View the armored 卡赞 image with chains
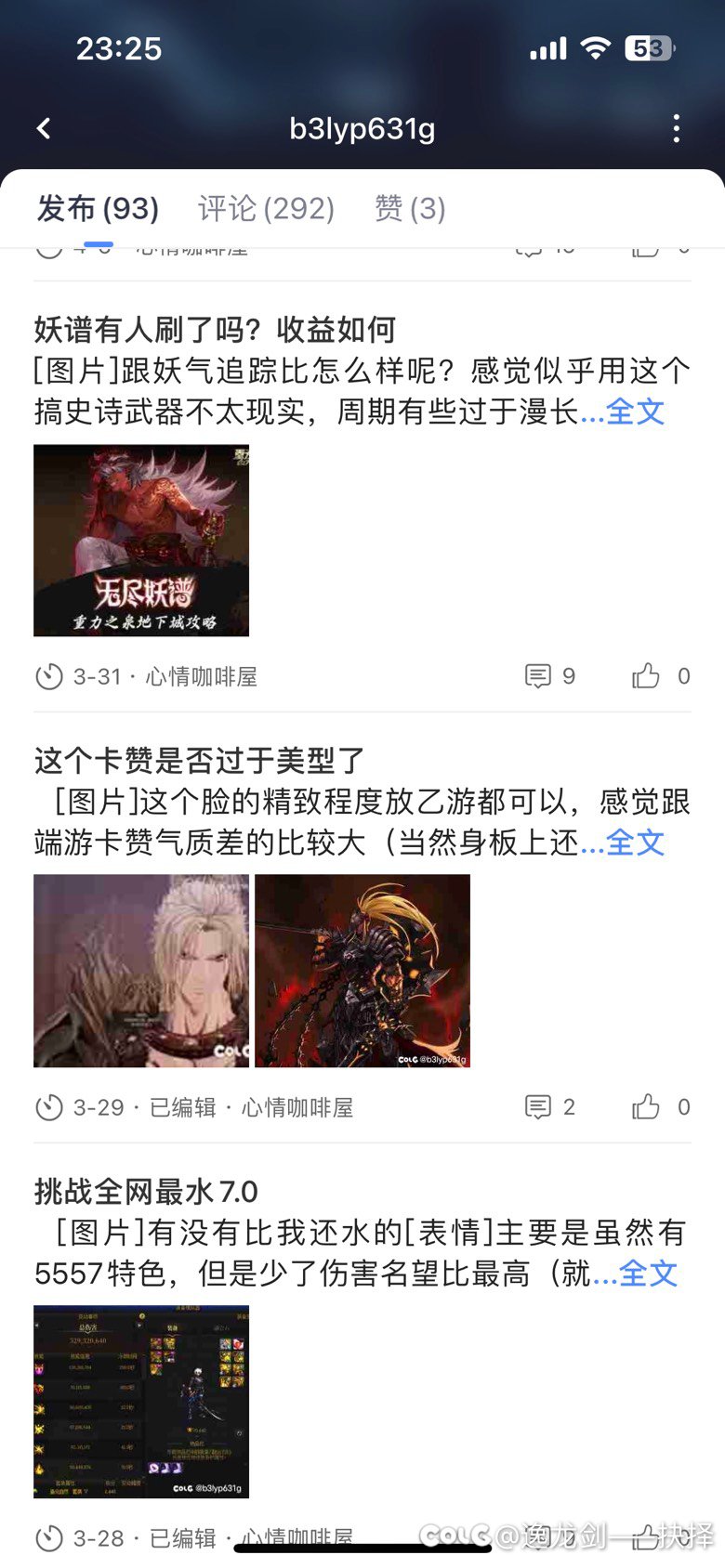 (x=362, y=971)
